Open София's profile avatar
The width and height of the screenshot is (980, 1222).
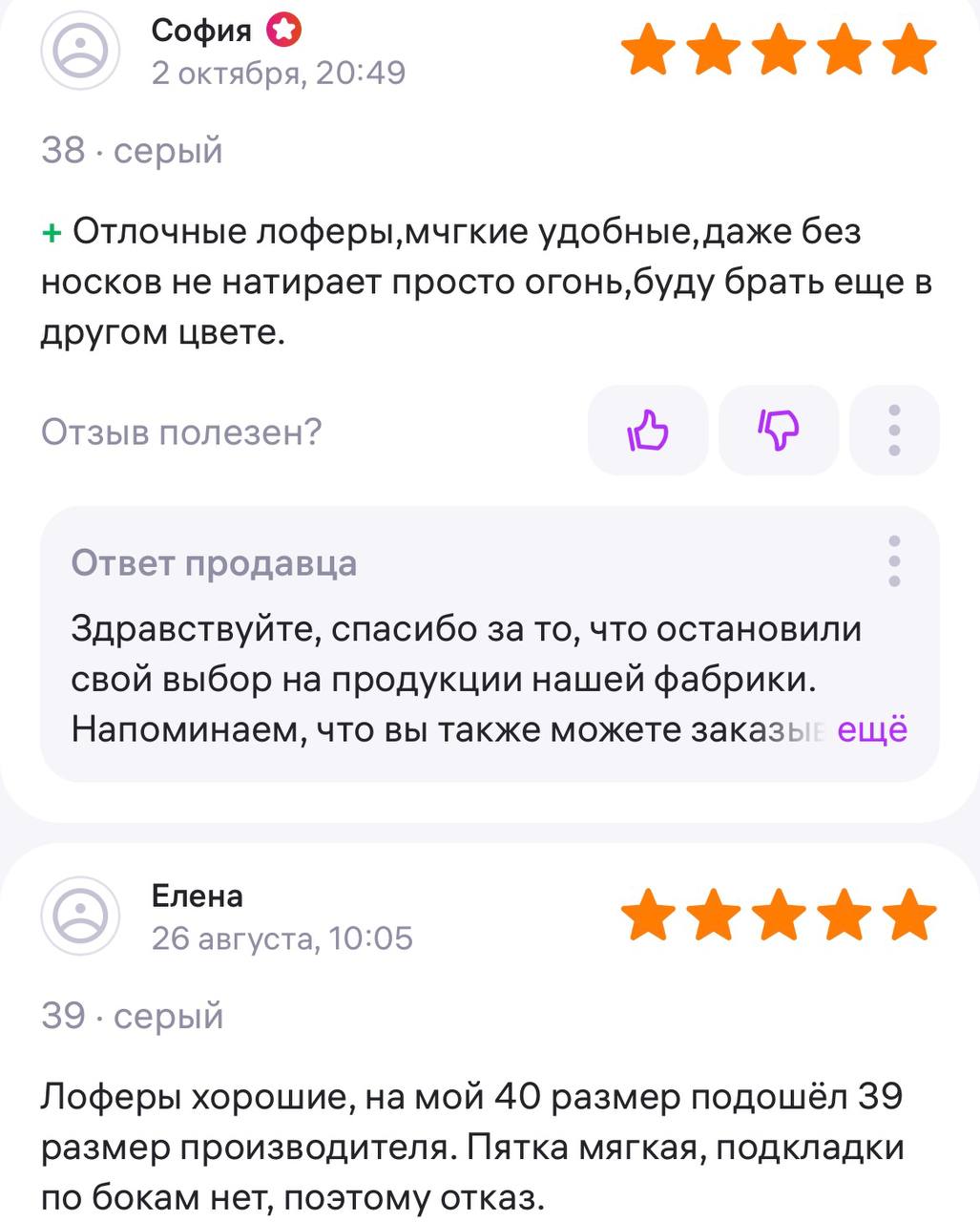pyautogui.click(x=80, y=51)
